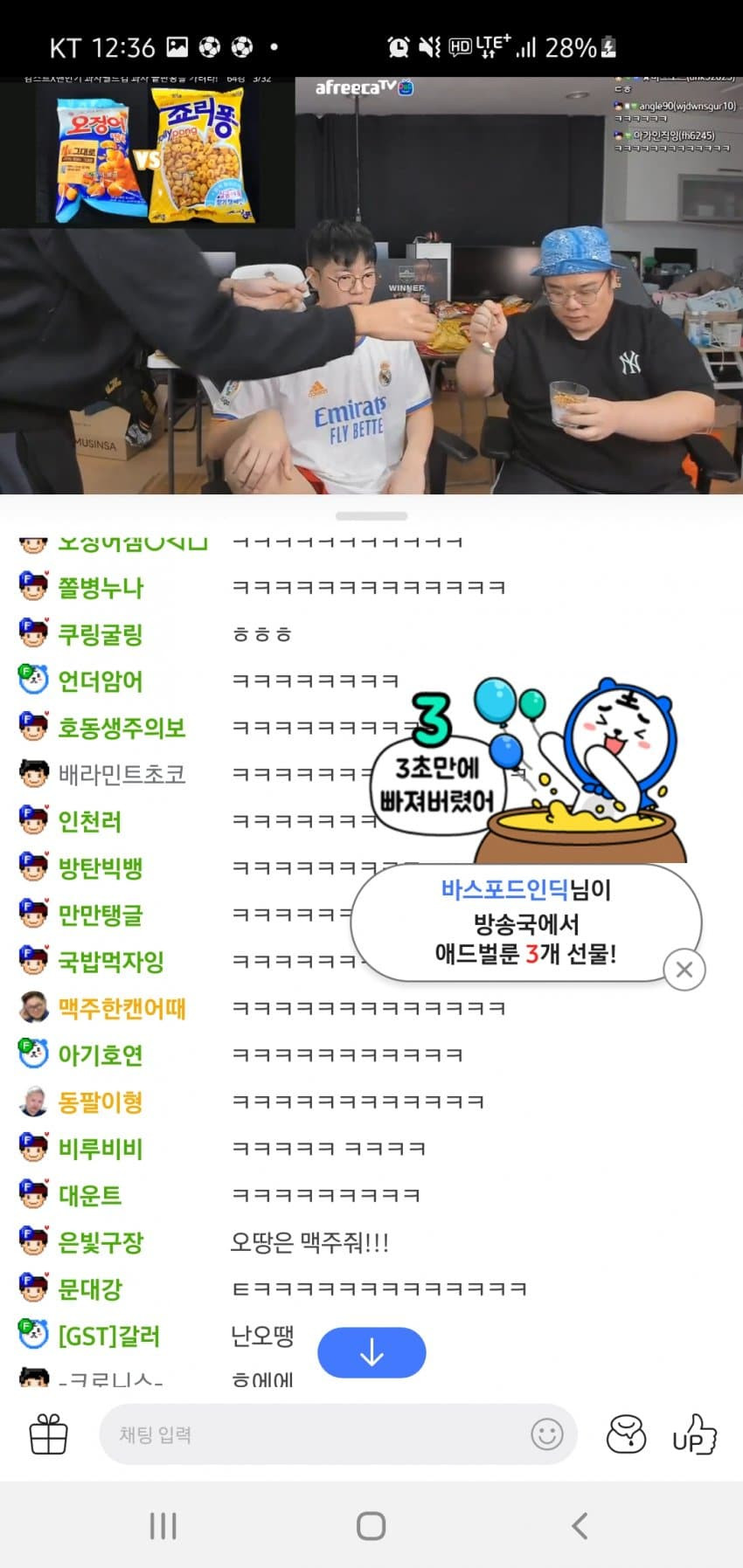Screen dimensions: 743x1568
Task: Tap the UP thumbs-up button
Action: (x=694, y=1435)
